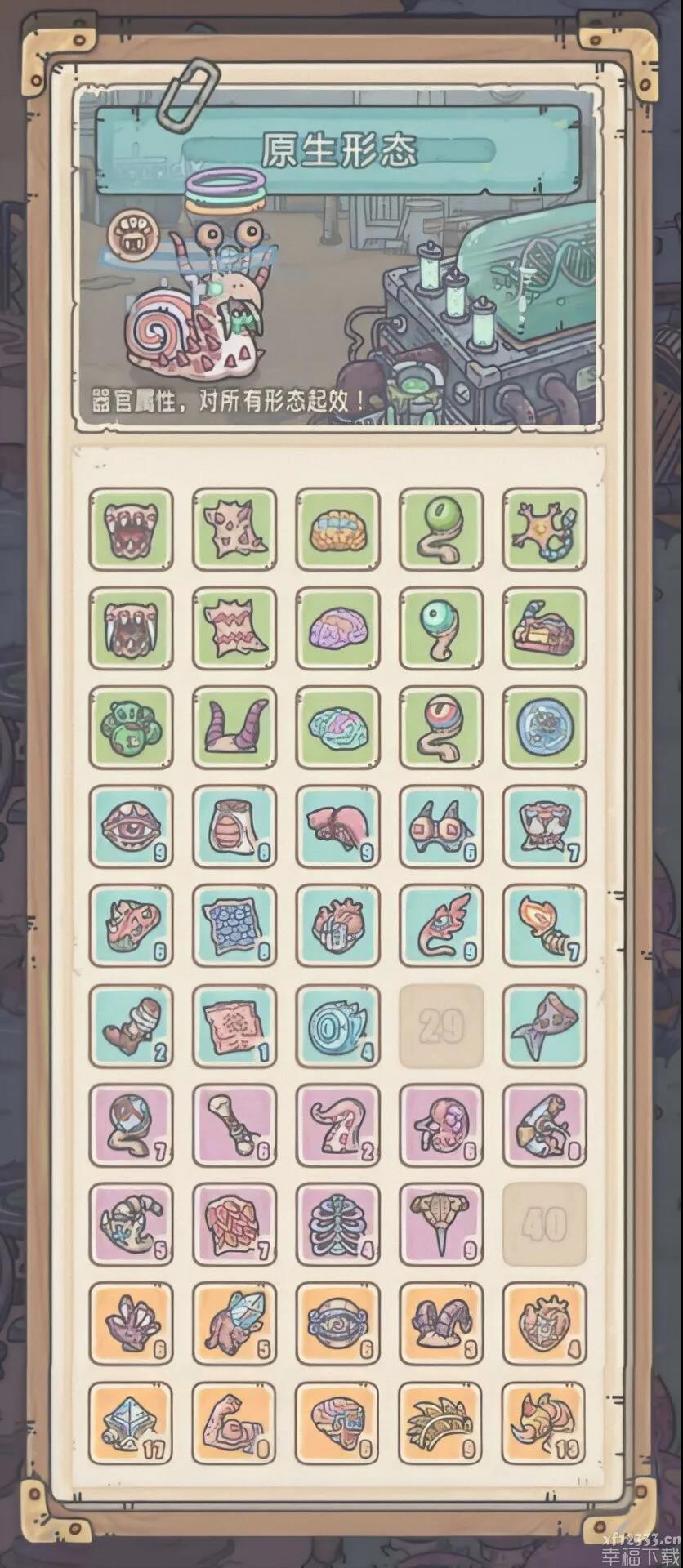Select the crystal diamond organ numbered 17
The width and height of the screenshot is (683, 1568).
coord(131,1423)
